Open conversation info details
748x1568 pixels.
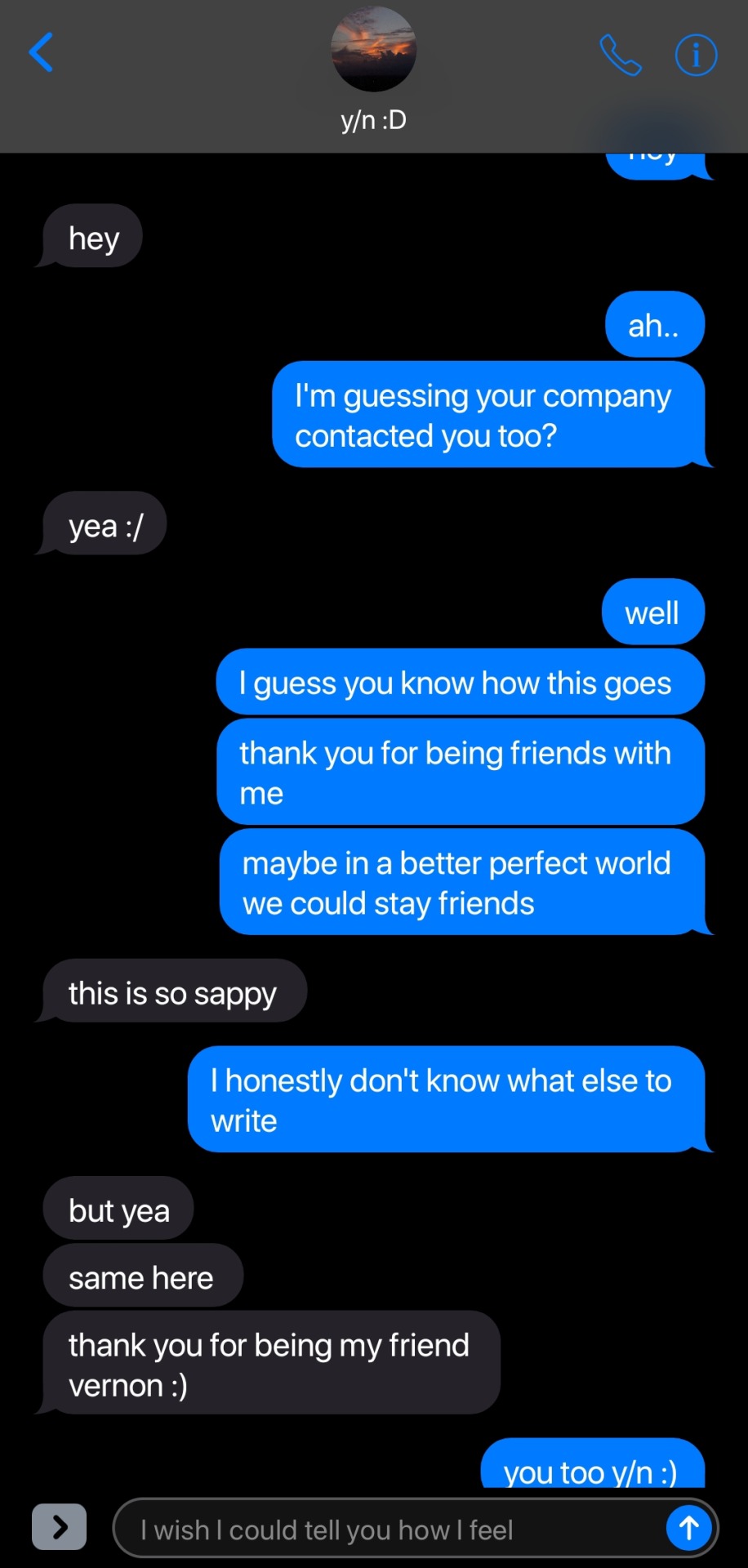click(696, 55)
